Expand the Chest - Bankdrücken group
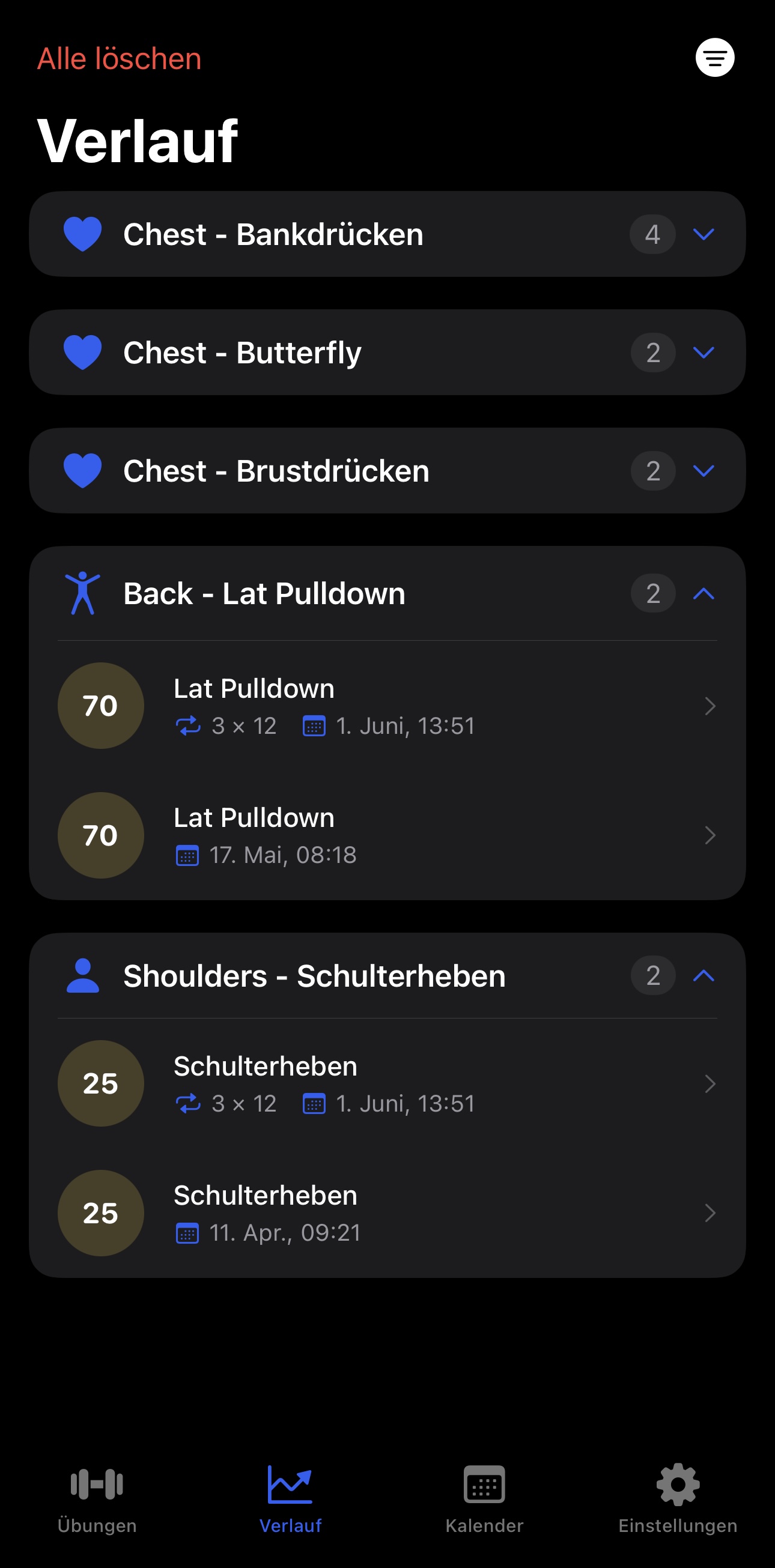 tap(704, 234)
